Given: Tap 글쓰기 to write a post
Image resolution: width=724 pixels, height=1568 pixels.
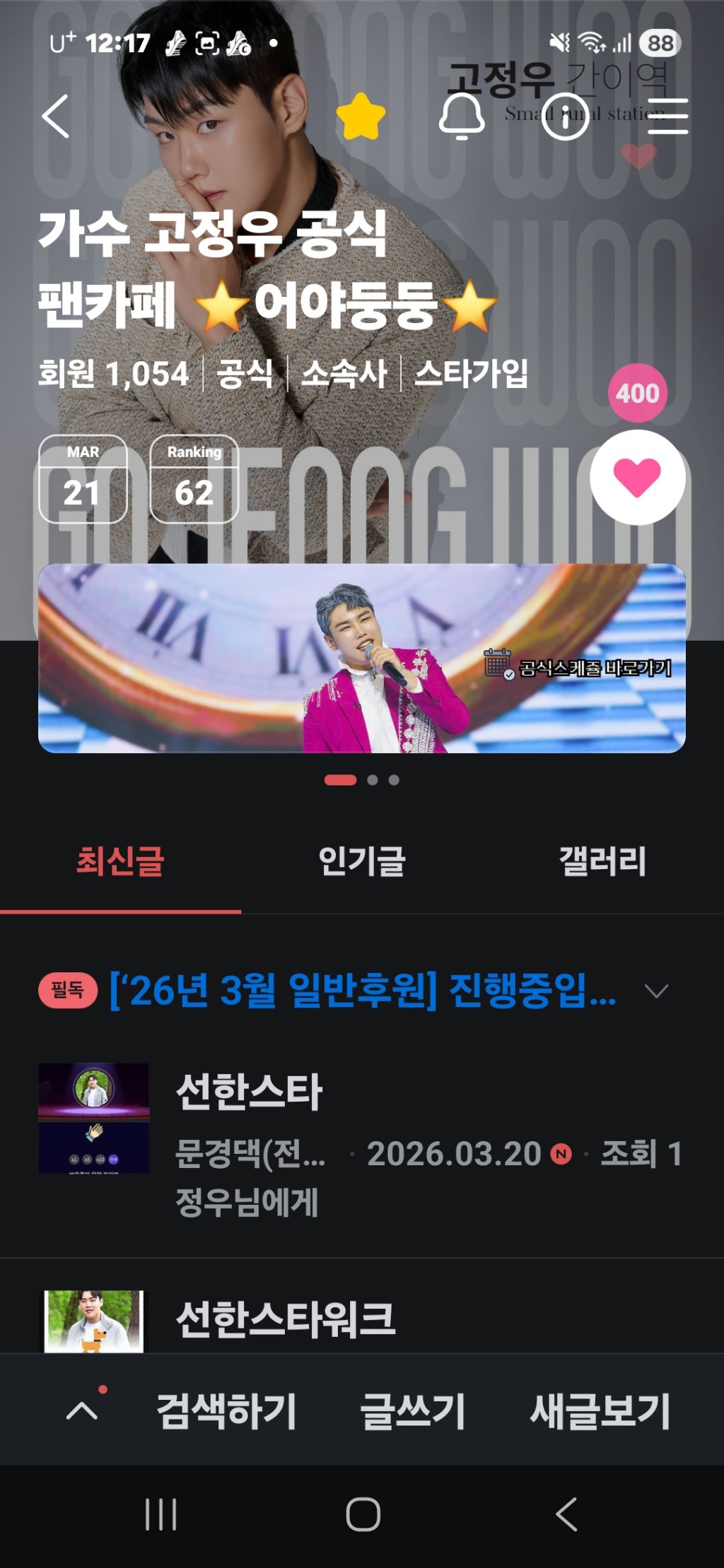Looking at the screenshot, I should (413, 1411).
